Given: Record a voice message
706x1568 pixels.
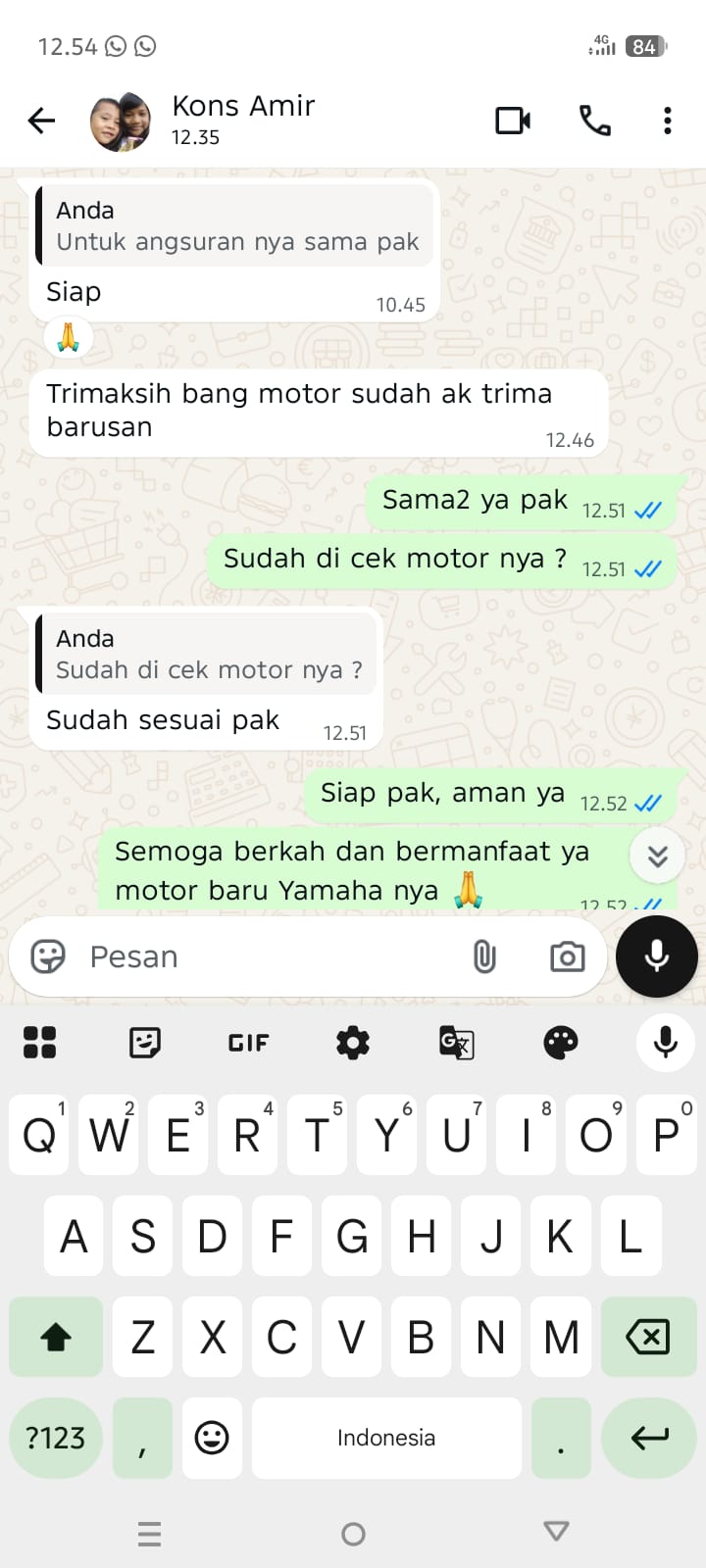Looking at the screenshot, I should click(x=657, y=956).
